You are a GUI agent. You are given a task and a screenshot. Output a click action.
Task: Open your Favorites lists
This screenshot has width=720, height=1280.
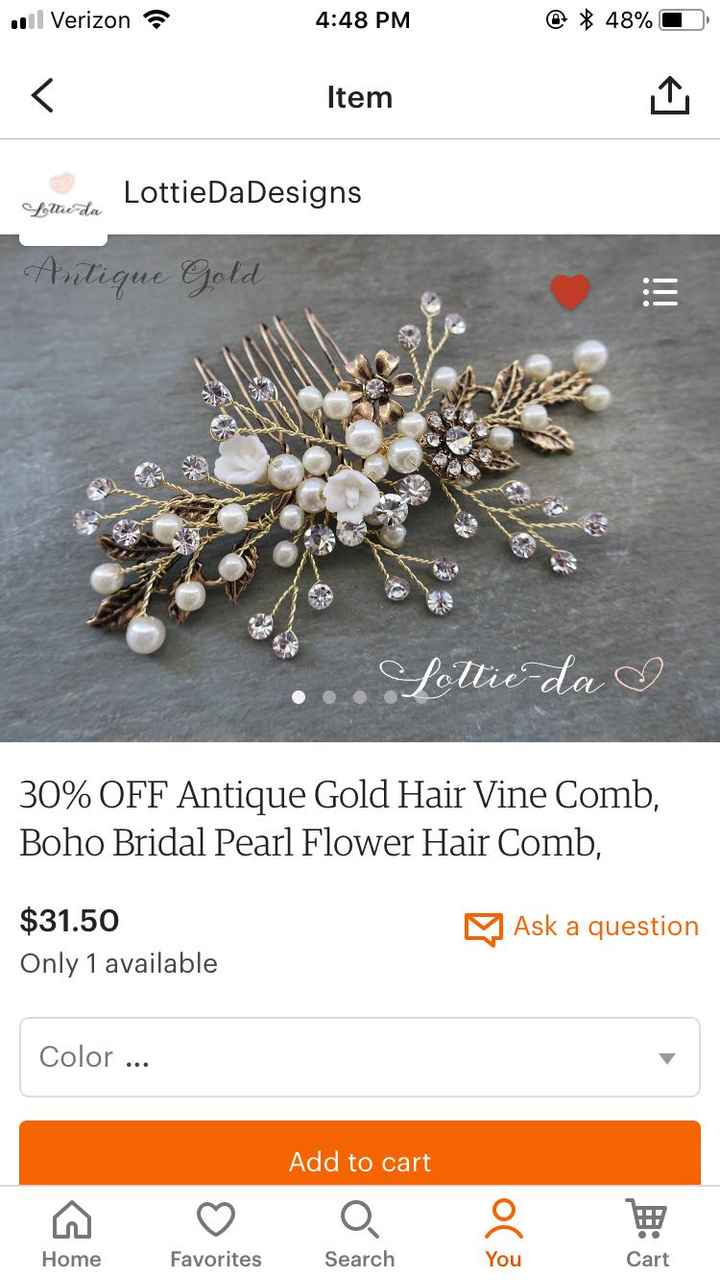click(x=215, y=1232)
